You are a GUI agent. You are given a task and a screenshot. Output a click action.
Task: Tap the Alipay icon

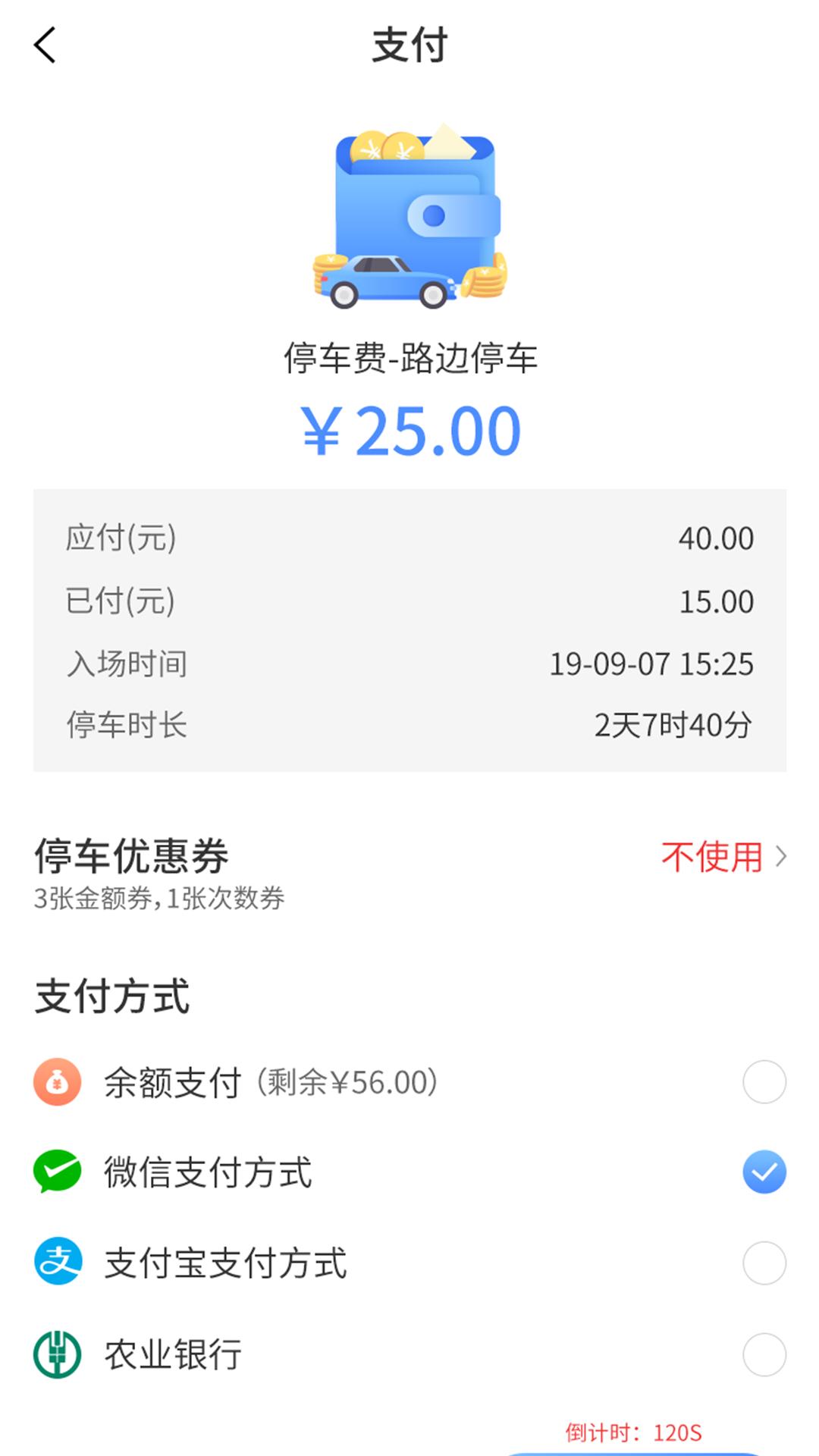coord(58,1262)
